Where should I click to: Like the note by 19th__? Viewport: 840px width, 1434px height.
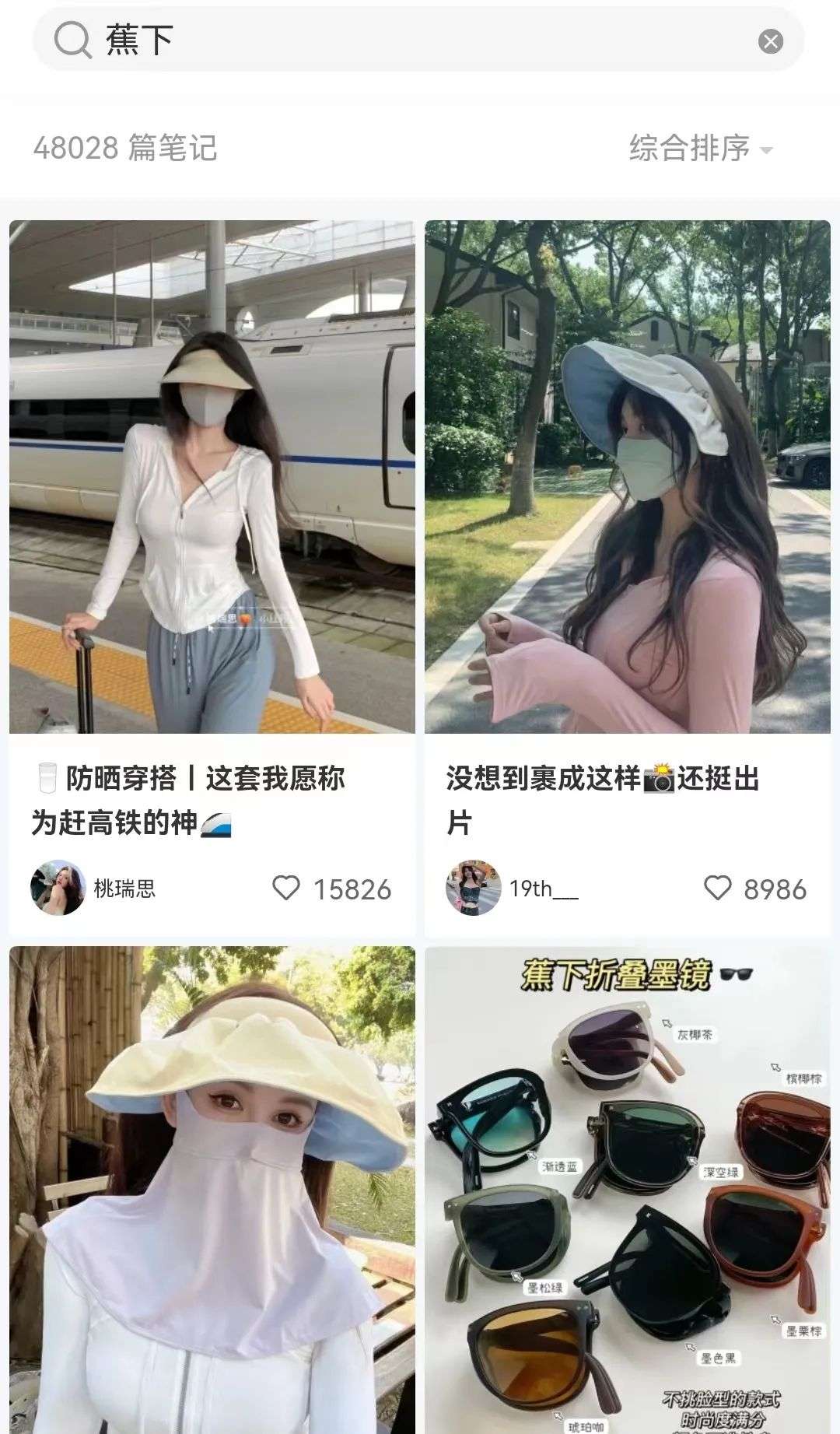(x=717, y=888)
